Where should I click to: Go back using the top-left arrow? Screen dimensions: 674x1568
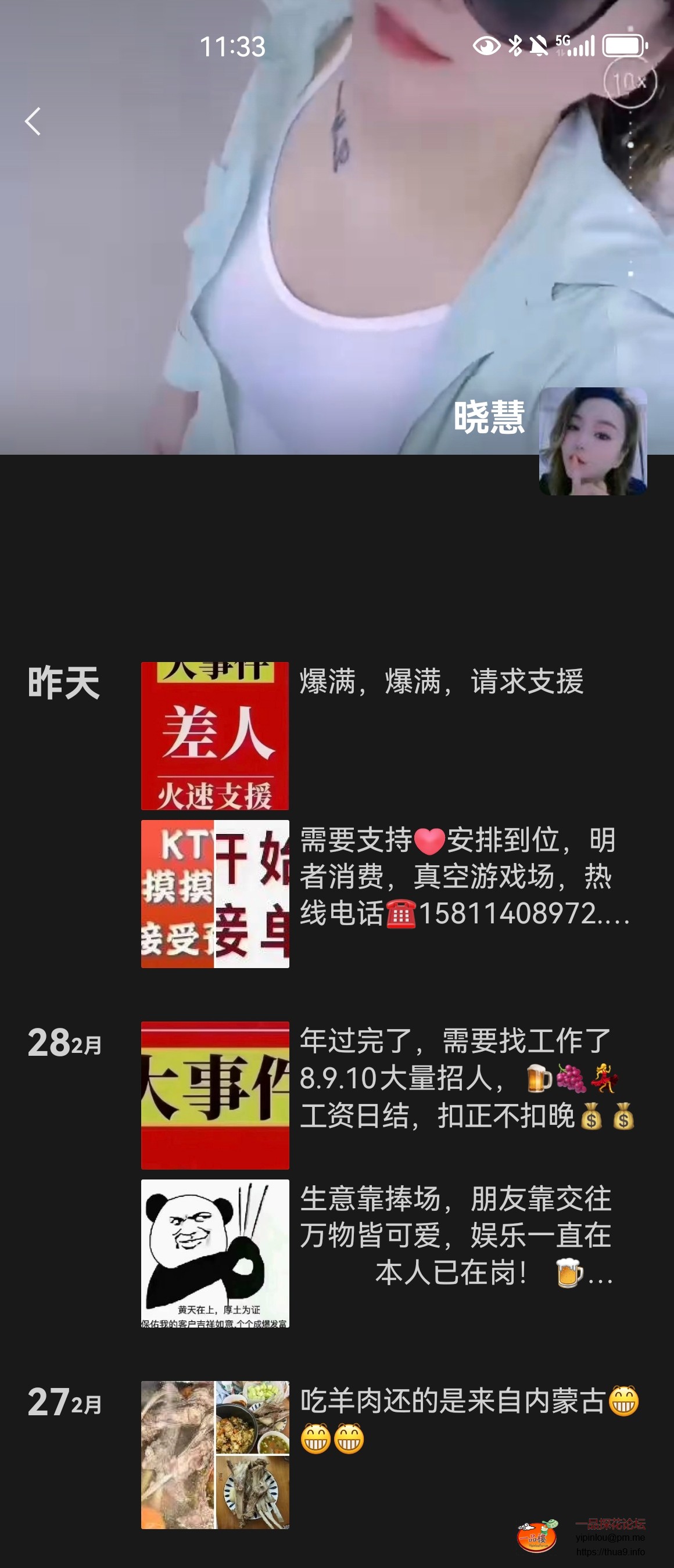(x=33, y=121)
